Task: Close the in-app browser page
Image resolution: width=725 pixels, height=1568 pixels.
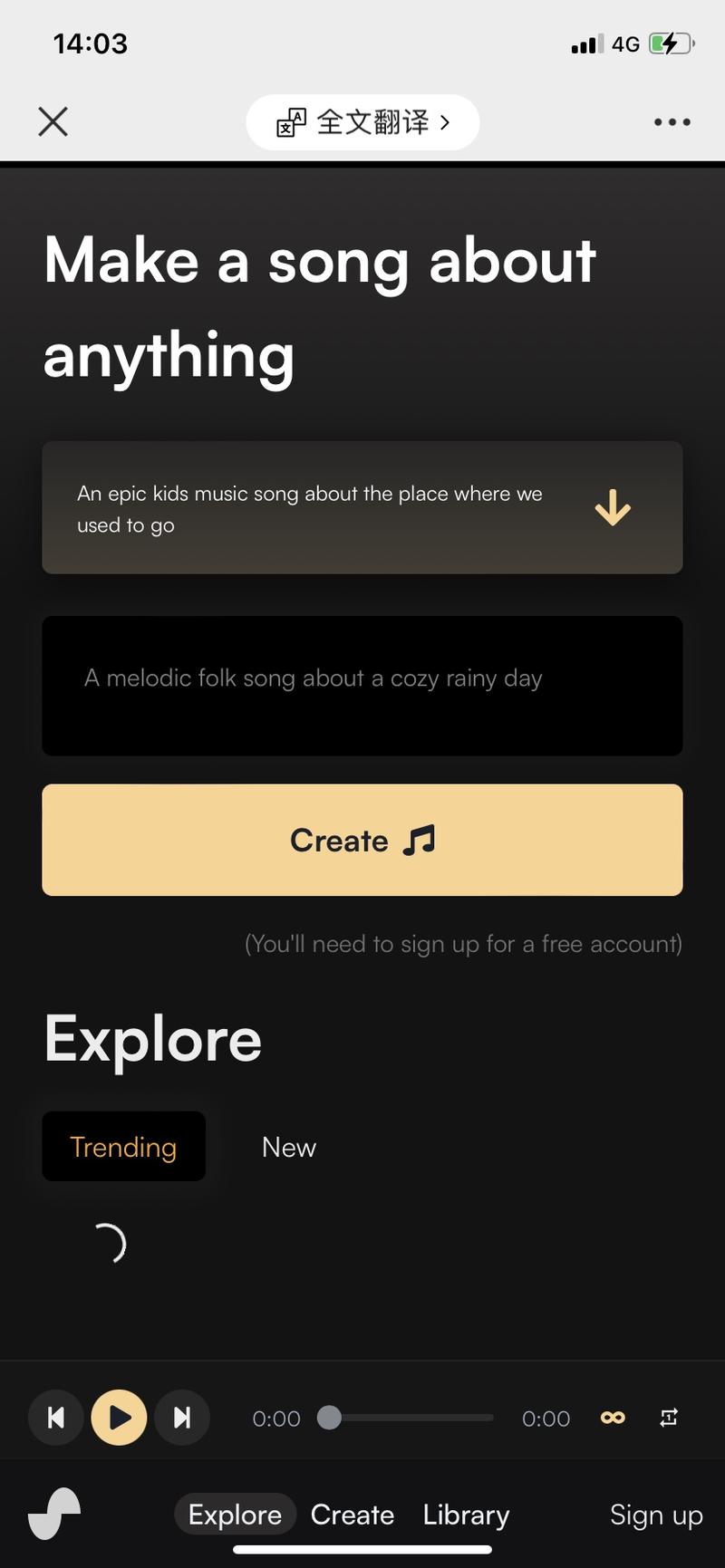Action: (x=53, y=121)
